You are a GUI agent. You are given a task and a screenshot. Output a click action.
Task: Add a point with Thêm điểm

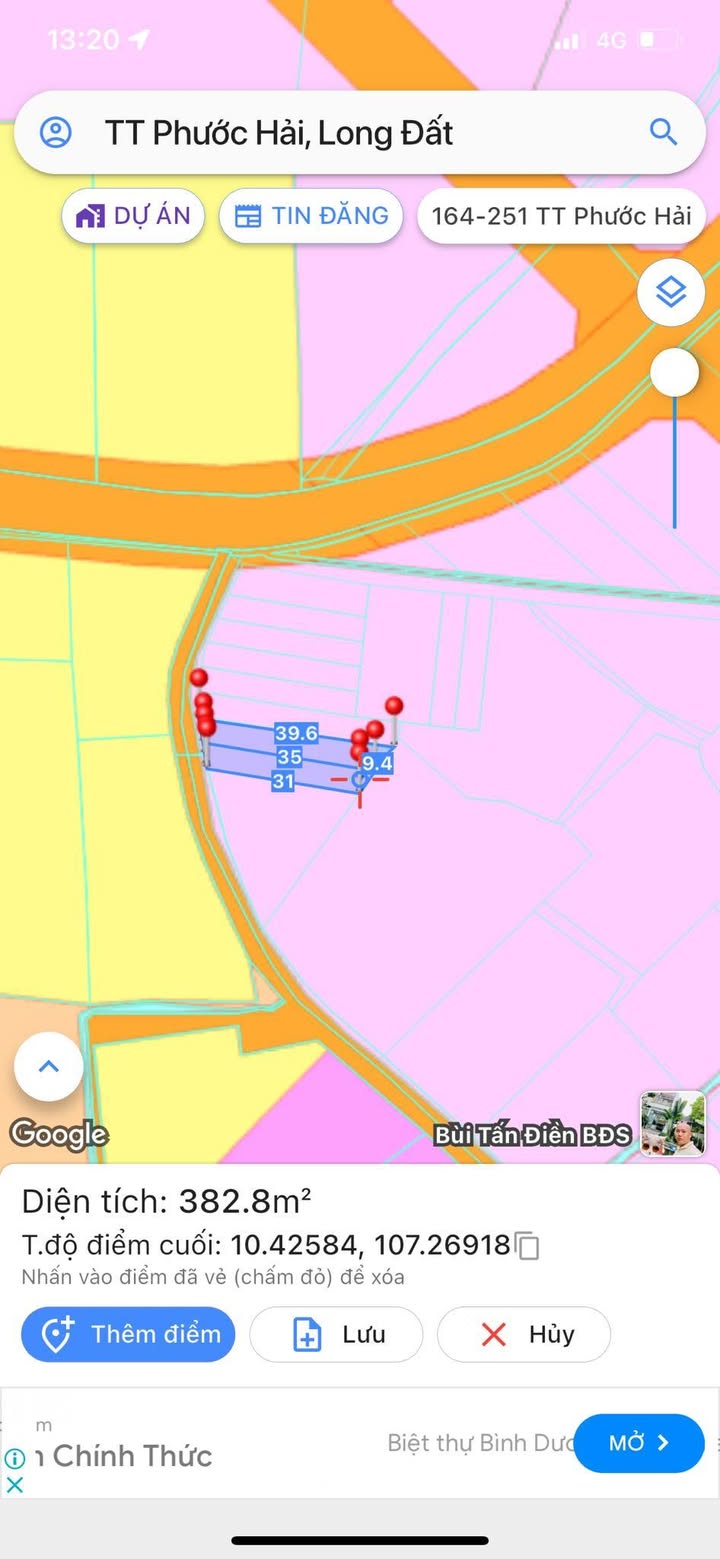coord(128,1334)
